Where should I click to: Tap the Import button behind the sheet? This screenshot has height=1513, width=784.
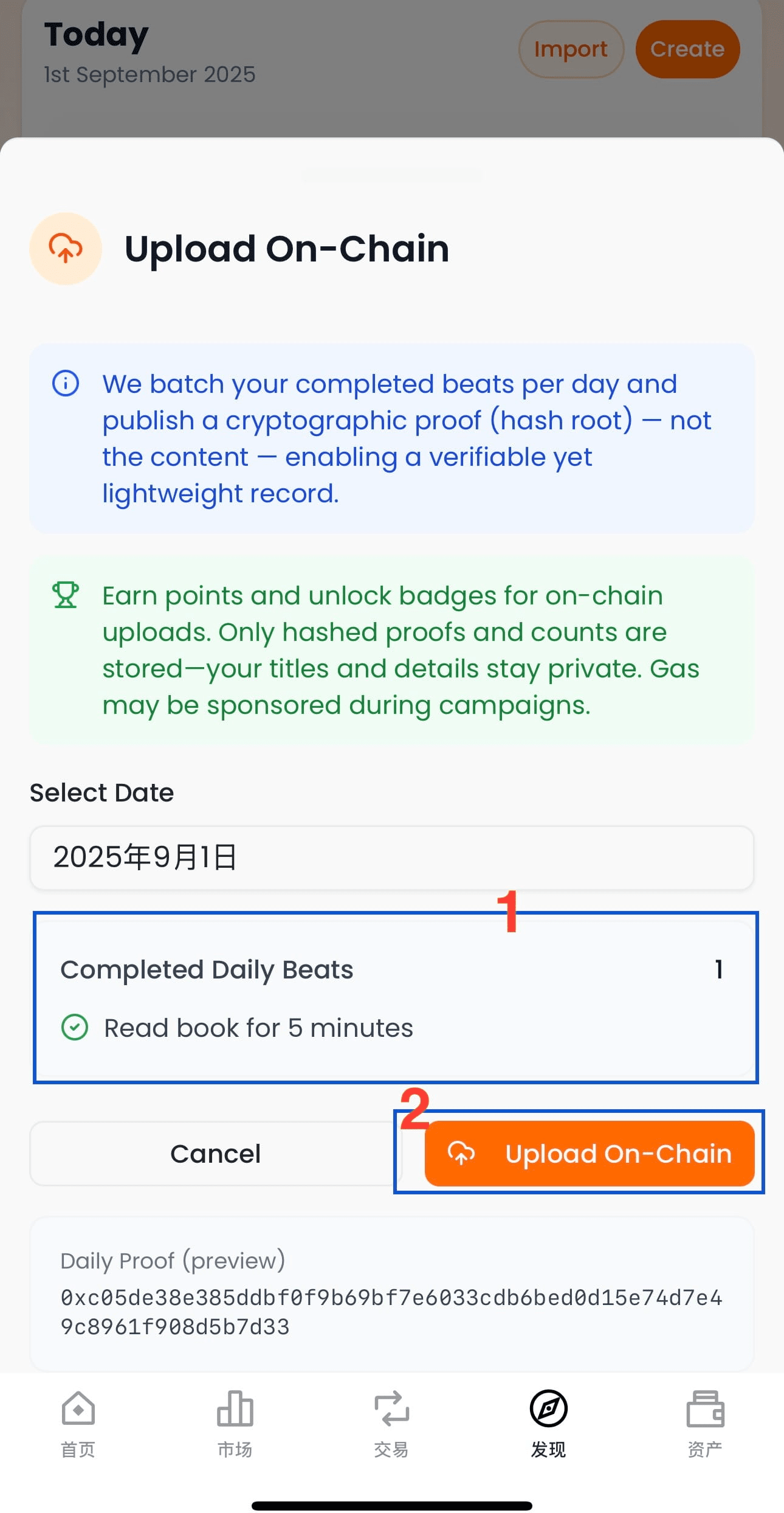click(x=571, y=49)
